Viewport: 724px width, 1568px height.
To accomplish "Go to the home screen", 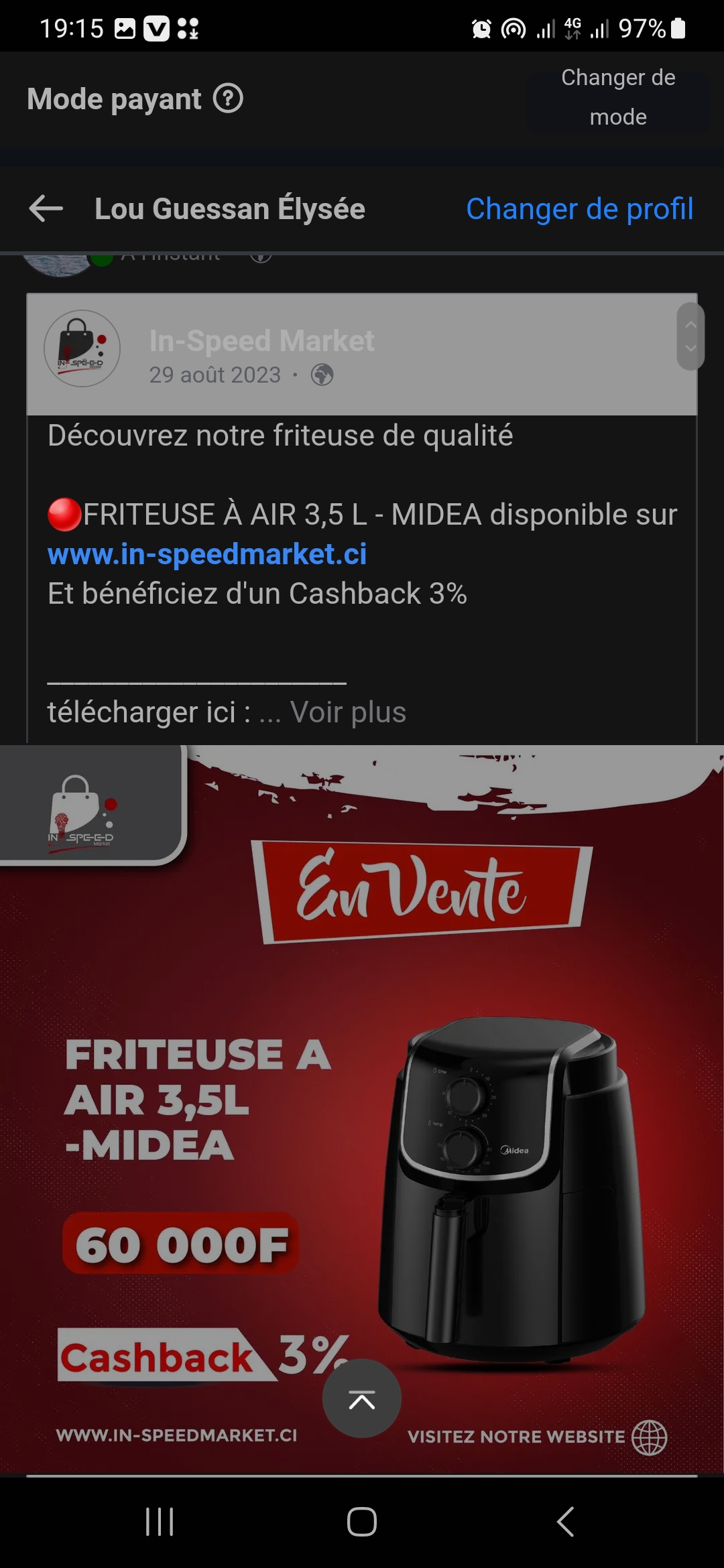I will [x=362, y=1522].
